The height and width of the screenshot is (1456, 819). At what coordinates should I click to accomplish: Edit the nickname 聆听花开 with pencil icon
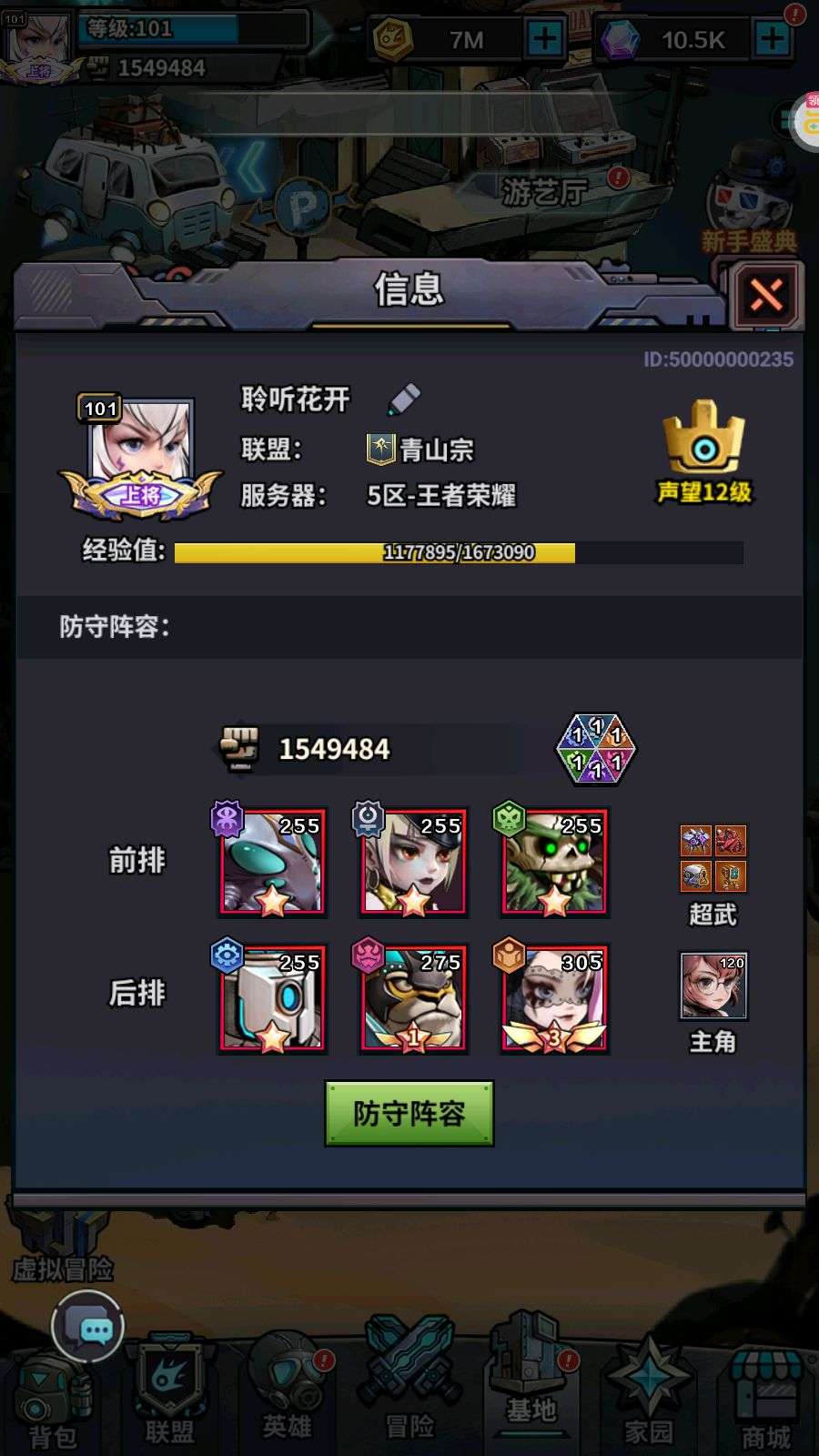point(404,399)
